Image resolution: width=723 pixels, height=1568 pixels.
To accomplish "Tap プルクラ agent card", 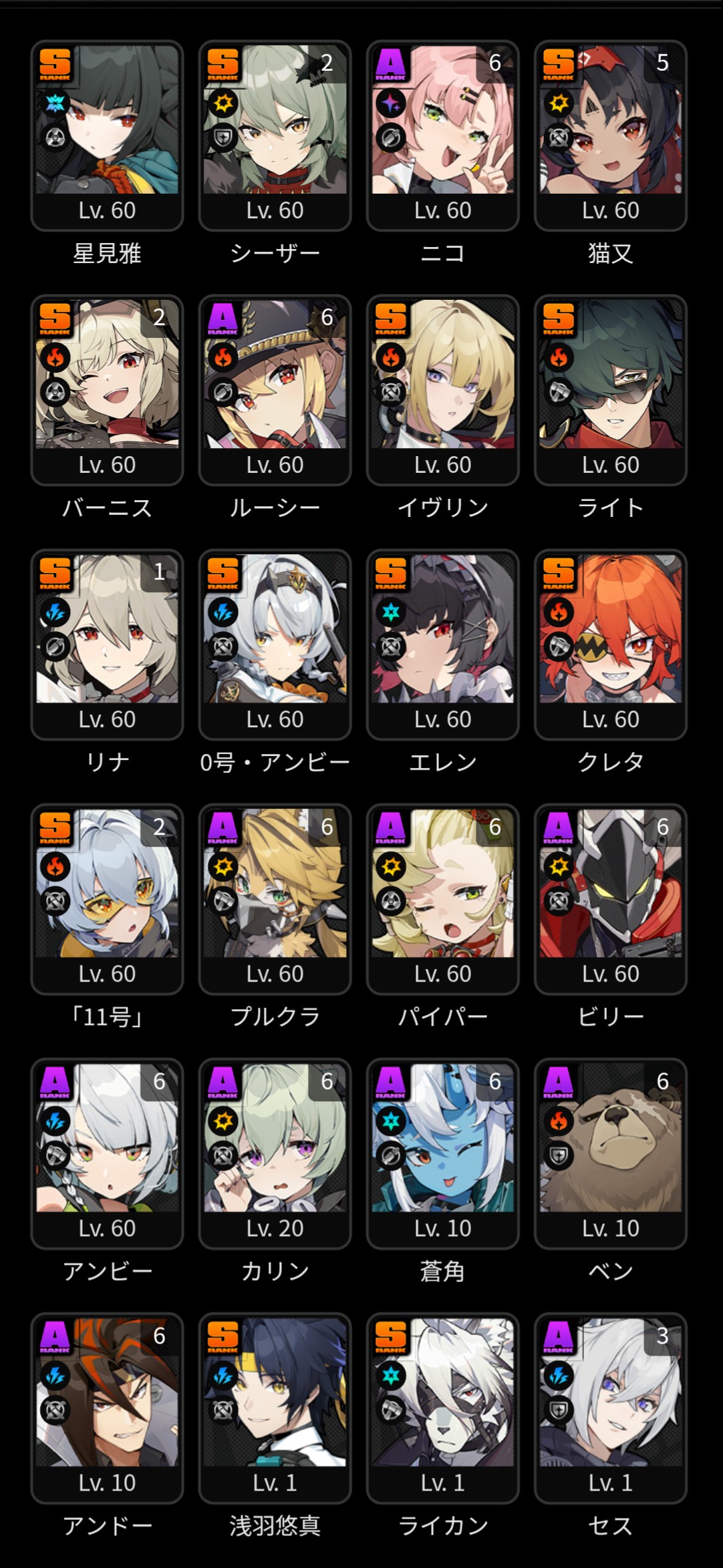I will coord(275,899).
